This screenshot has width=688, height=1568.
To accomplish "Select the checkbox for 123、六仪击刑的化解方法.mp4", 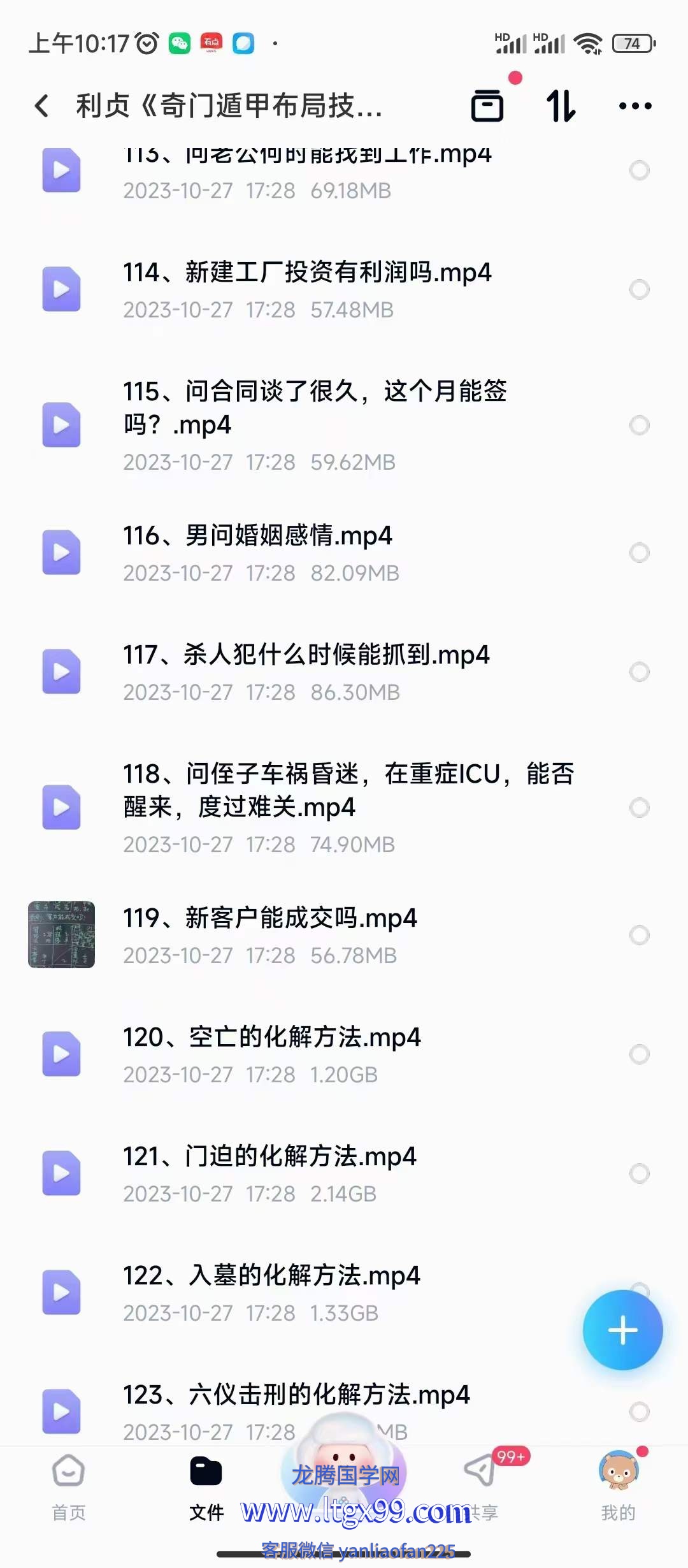I will click(639, 1412).
